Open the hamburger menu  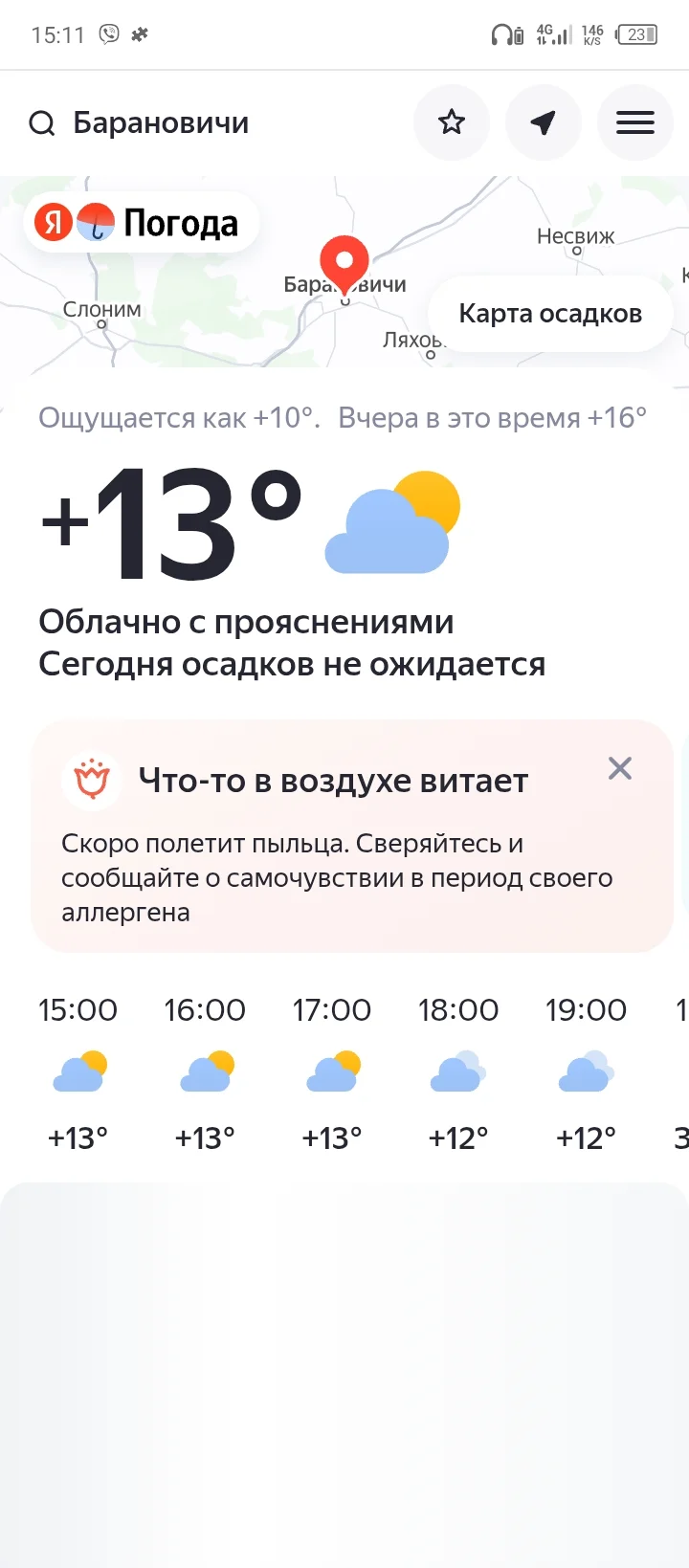click(634, 122)
